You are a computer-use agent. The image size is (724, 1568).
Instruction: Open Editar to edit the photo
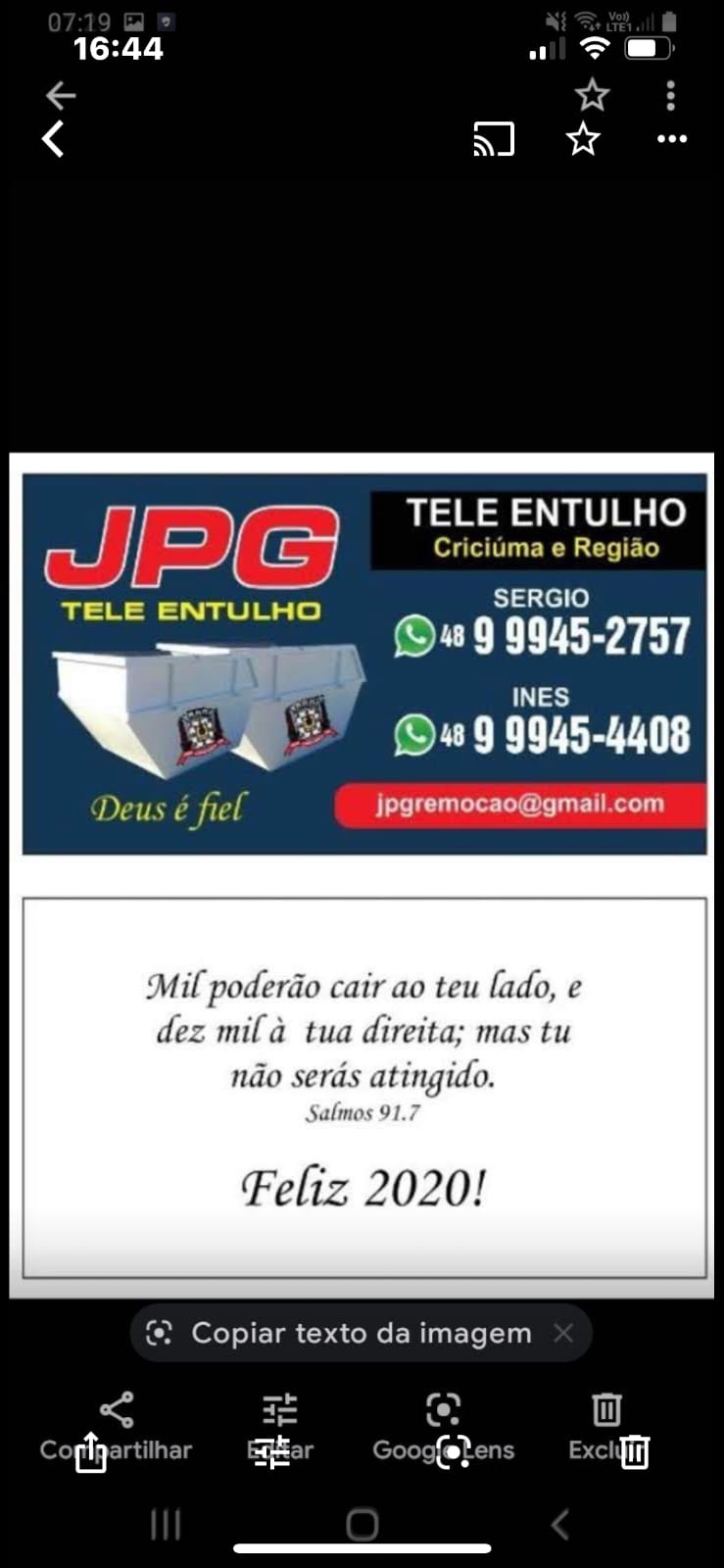click(280, 1426)
